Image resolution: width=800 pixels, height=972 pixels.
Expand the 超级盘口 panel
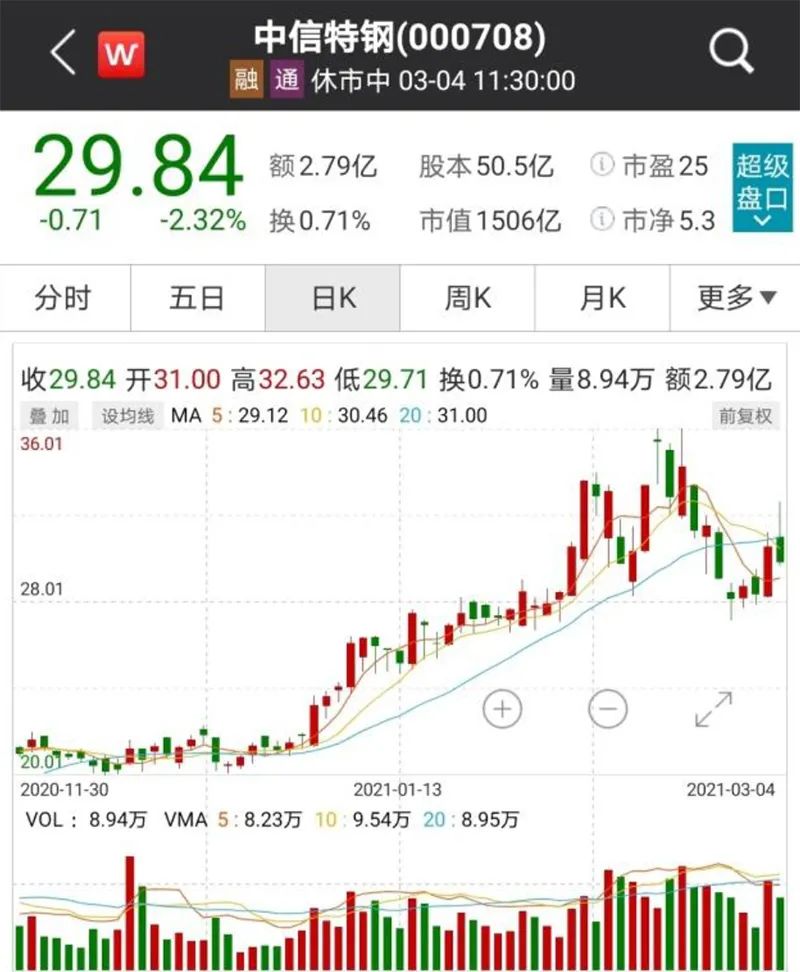click(762, 188)
